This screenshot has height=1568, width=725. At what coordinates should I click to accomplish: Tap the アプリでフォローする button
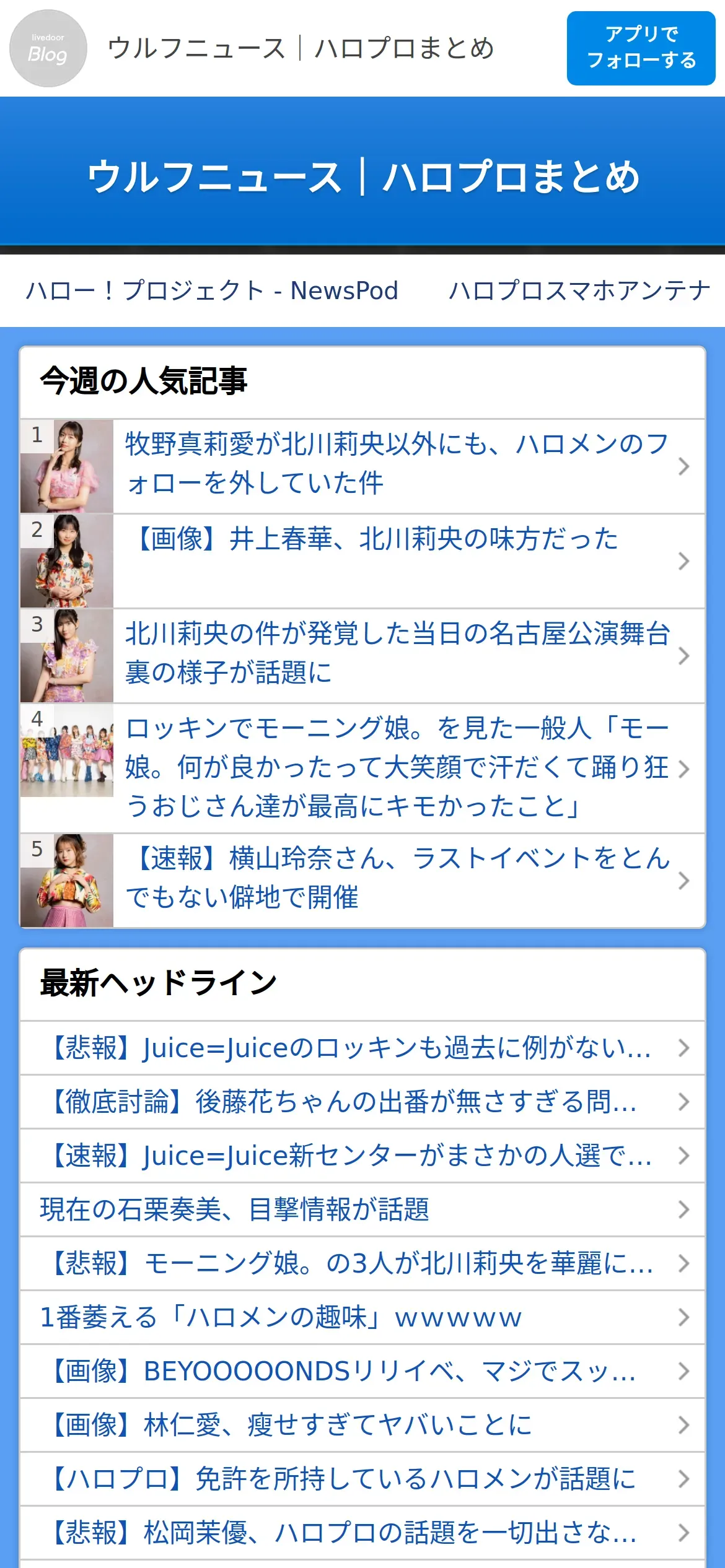coord(641,48)
